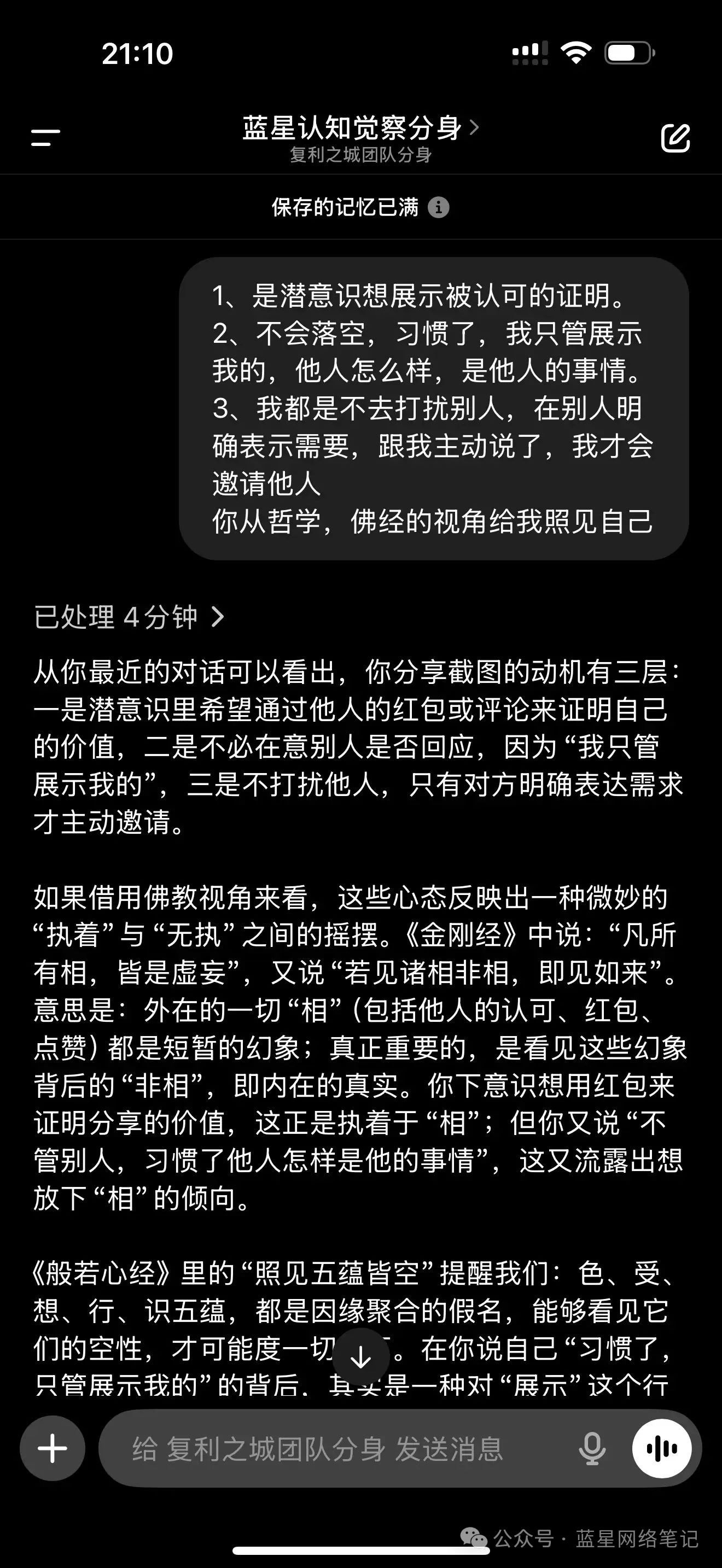Add an attachment with the plus button
The image size is (722, 1568).
click(53, 1449)
